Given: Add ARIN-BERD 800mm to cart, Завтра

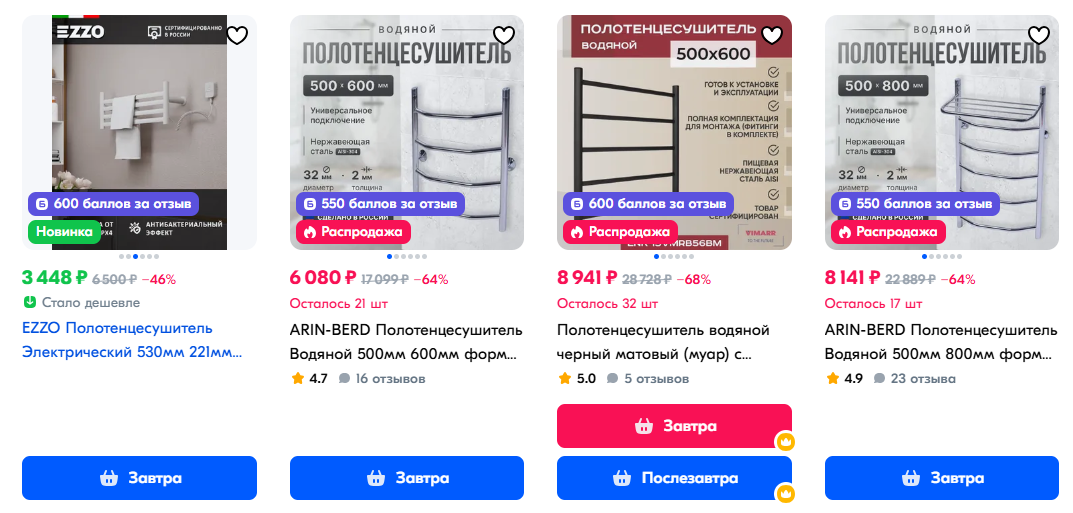Looking at the screenshot, I should (941, 478).
